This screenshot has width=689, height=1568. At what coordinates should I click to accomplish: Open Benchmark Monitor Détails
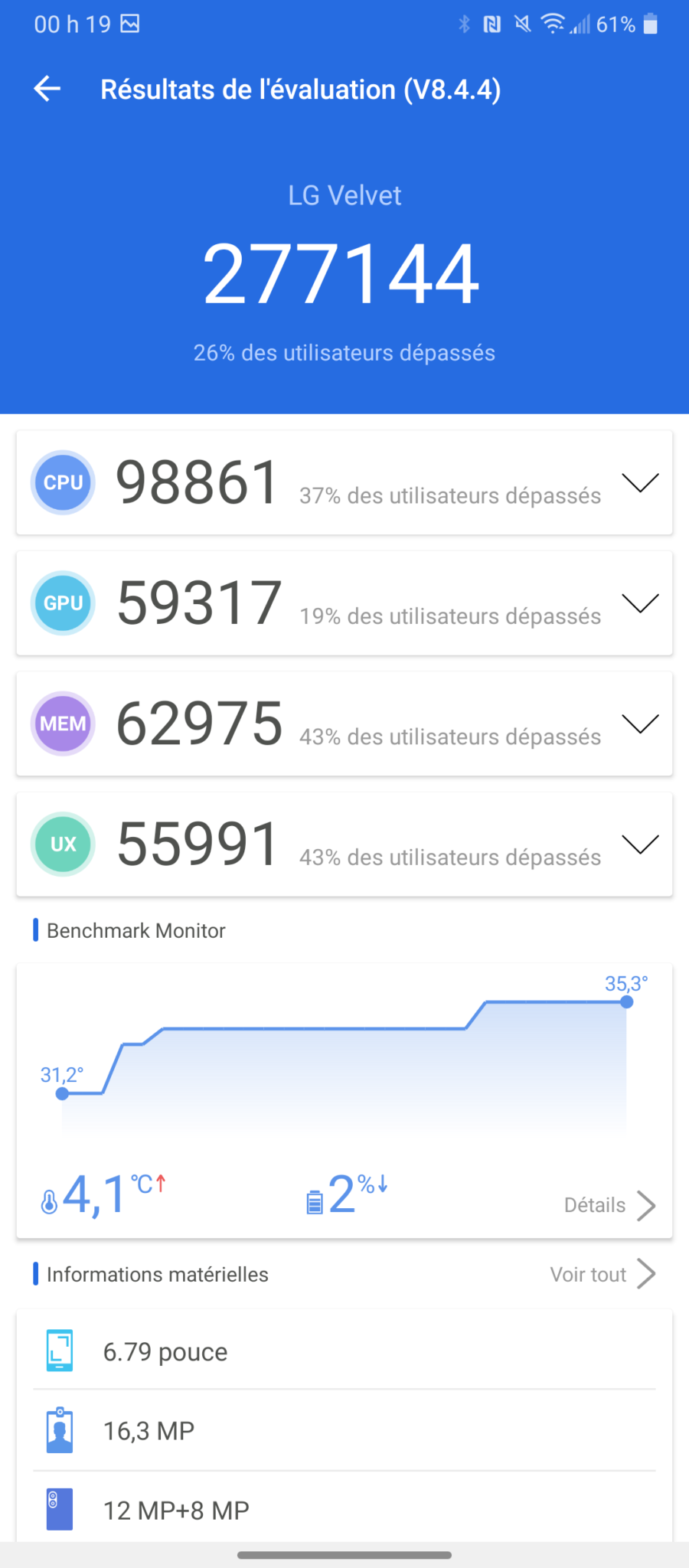pyautogui.click(x=609, y=1205)
